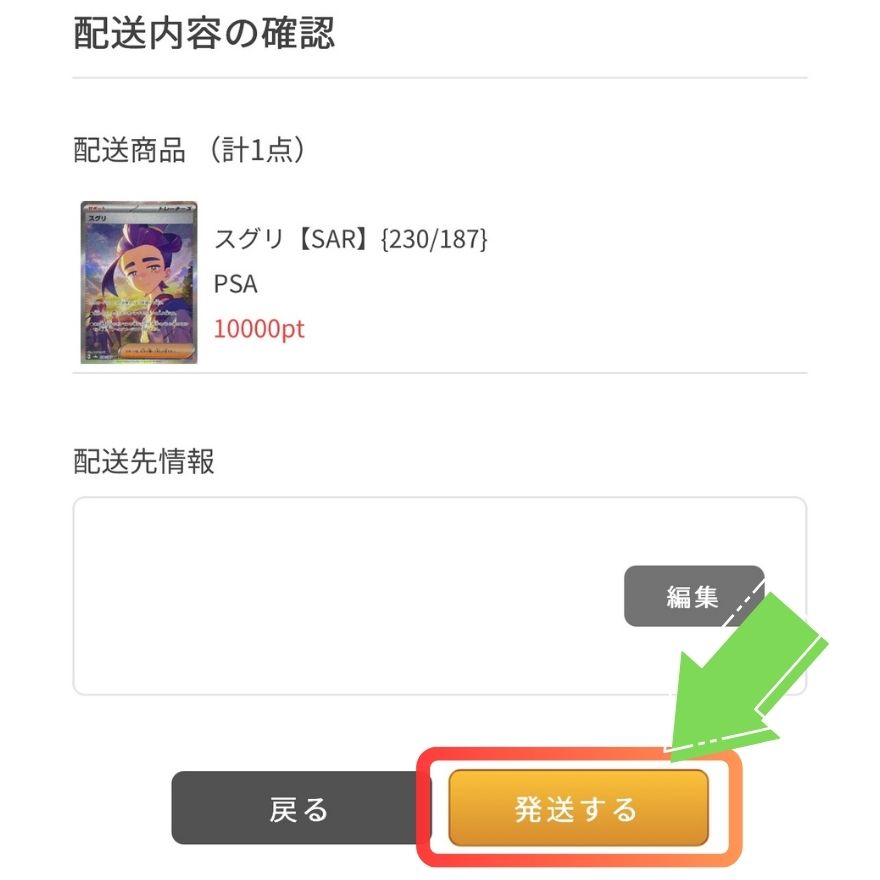The height and width of the screenshot is (880, 880).
Task: Go back with the 戻る button
Action: (299, 808)
